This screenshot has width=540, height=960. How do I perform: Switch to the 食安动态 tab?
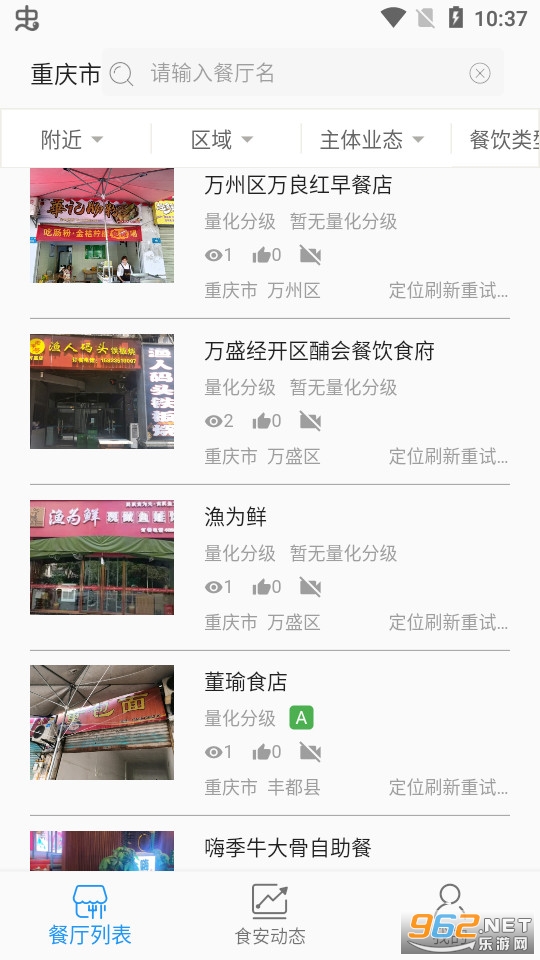[270, 915]
